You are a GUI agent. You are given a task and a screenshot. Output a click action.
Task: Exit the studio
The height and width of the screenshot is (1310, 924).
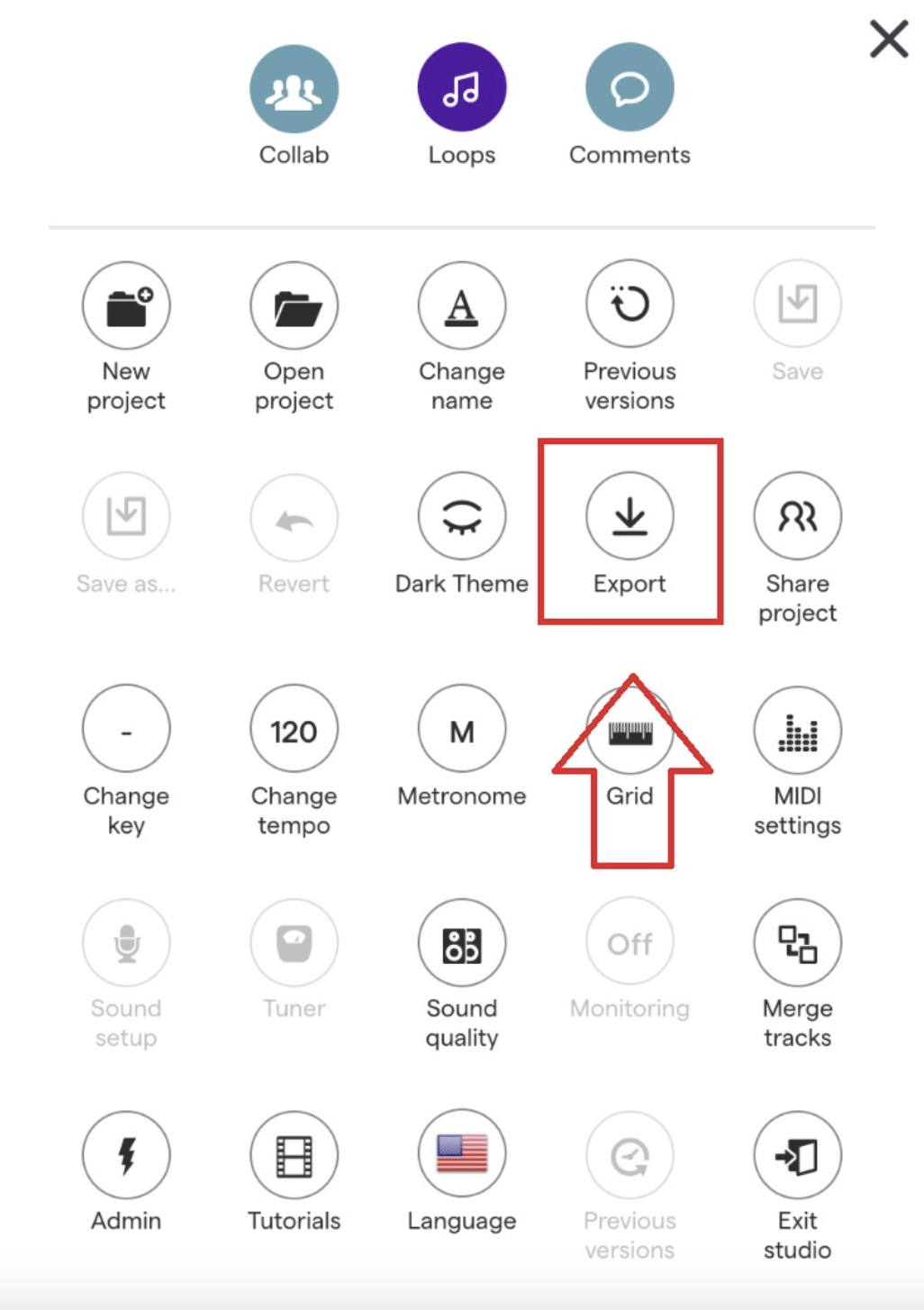[797, 1155]
